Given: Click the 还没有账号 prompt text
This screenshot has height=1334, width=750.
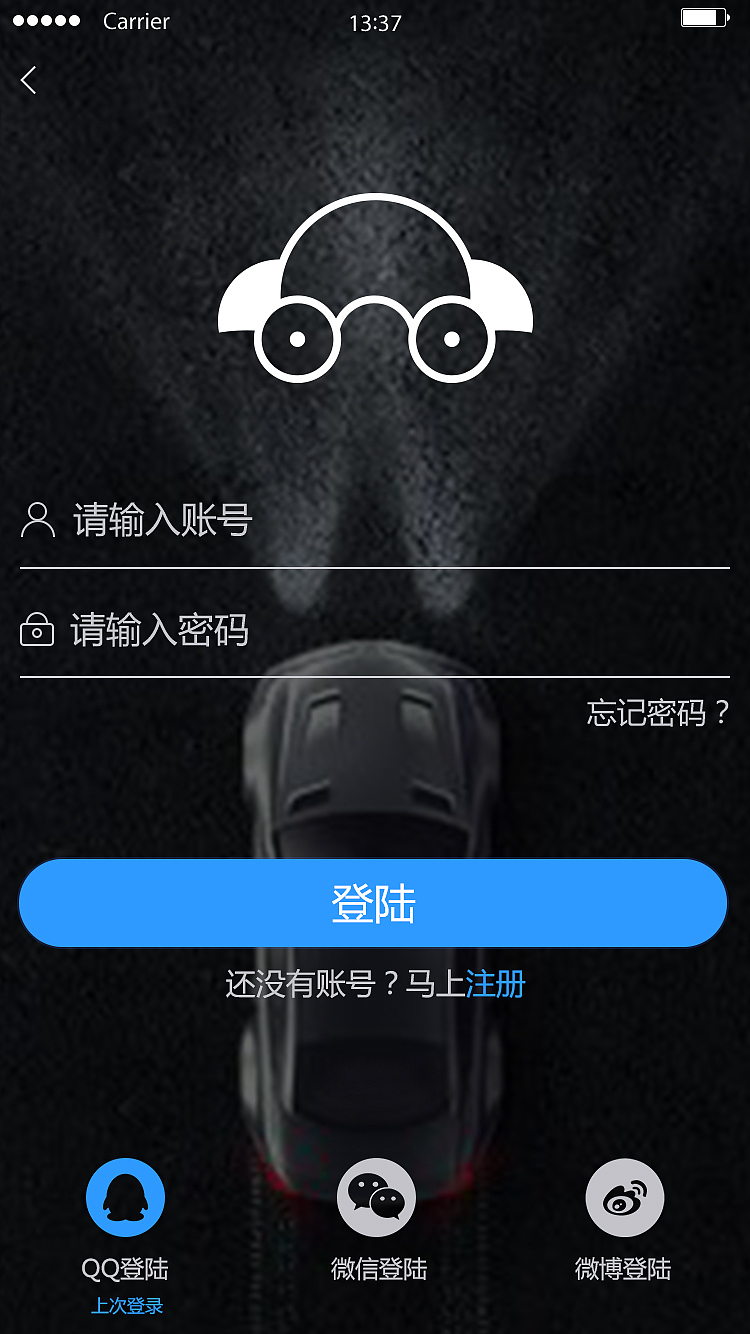Looking at the screenshot, I should pos(330,986).
